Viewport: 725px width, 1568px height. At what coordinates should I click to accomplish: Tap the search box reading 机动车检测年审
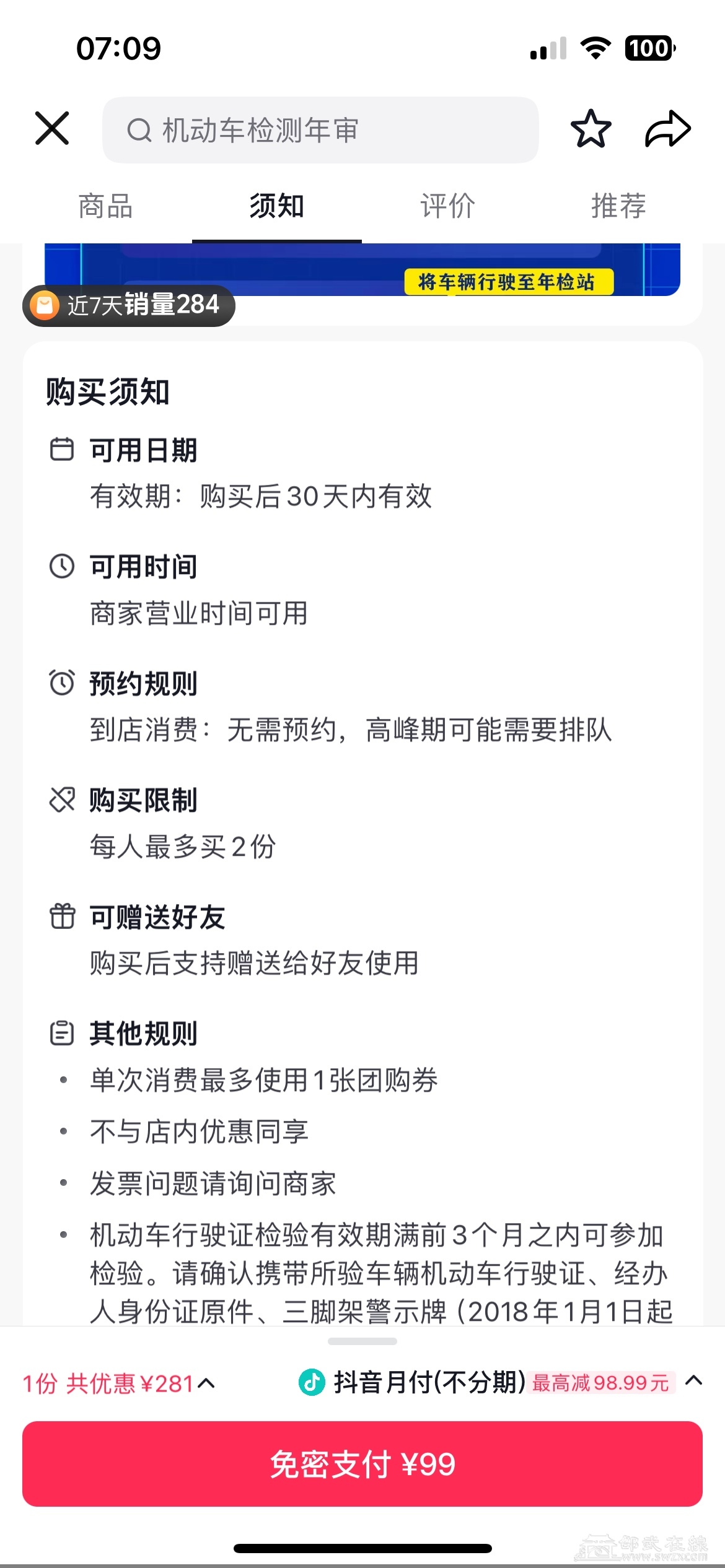pyautogui.click(x=320, y=130)
